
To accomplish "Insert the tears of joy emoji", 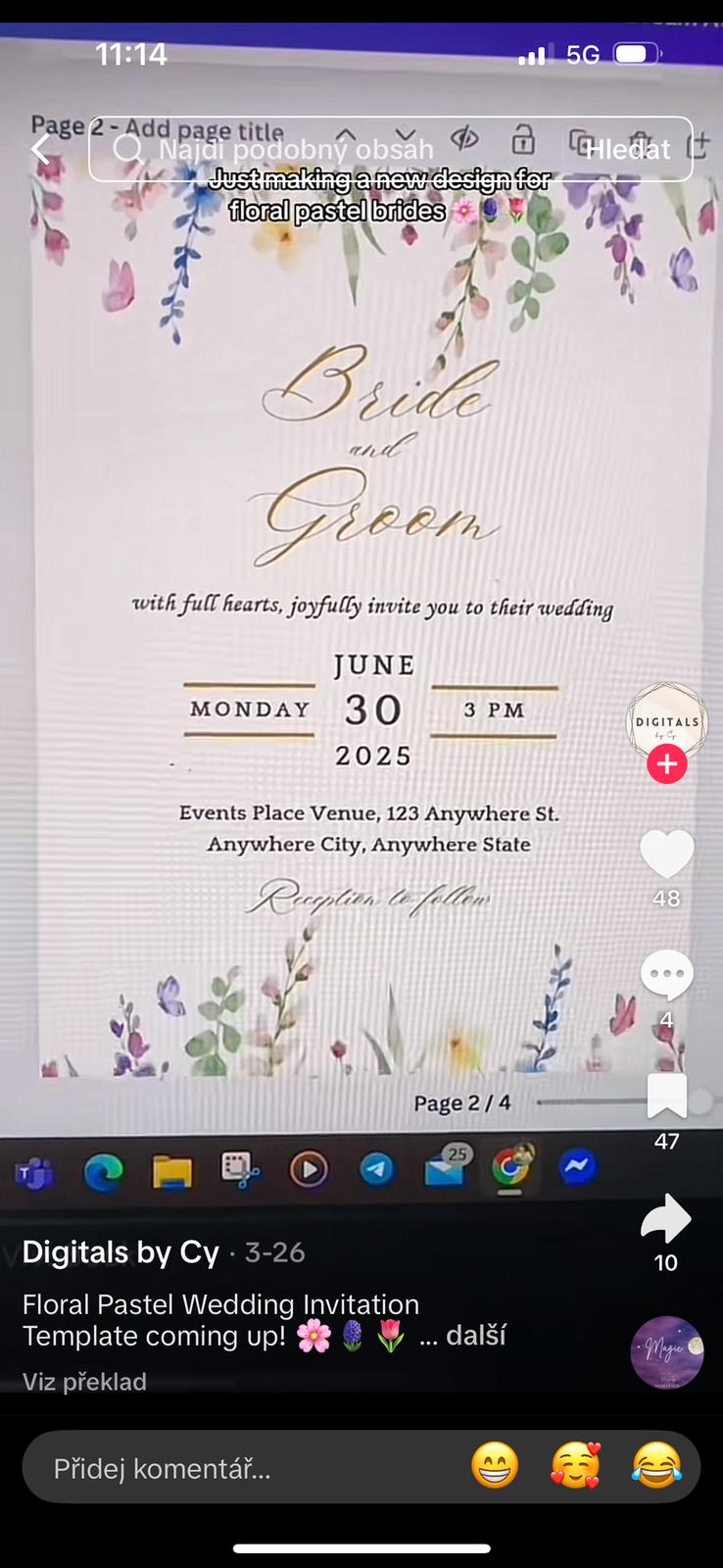I will click(655, 1467).
